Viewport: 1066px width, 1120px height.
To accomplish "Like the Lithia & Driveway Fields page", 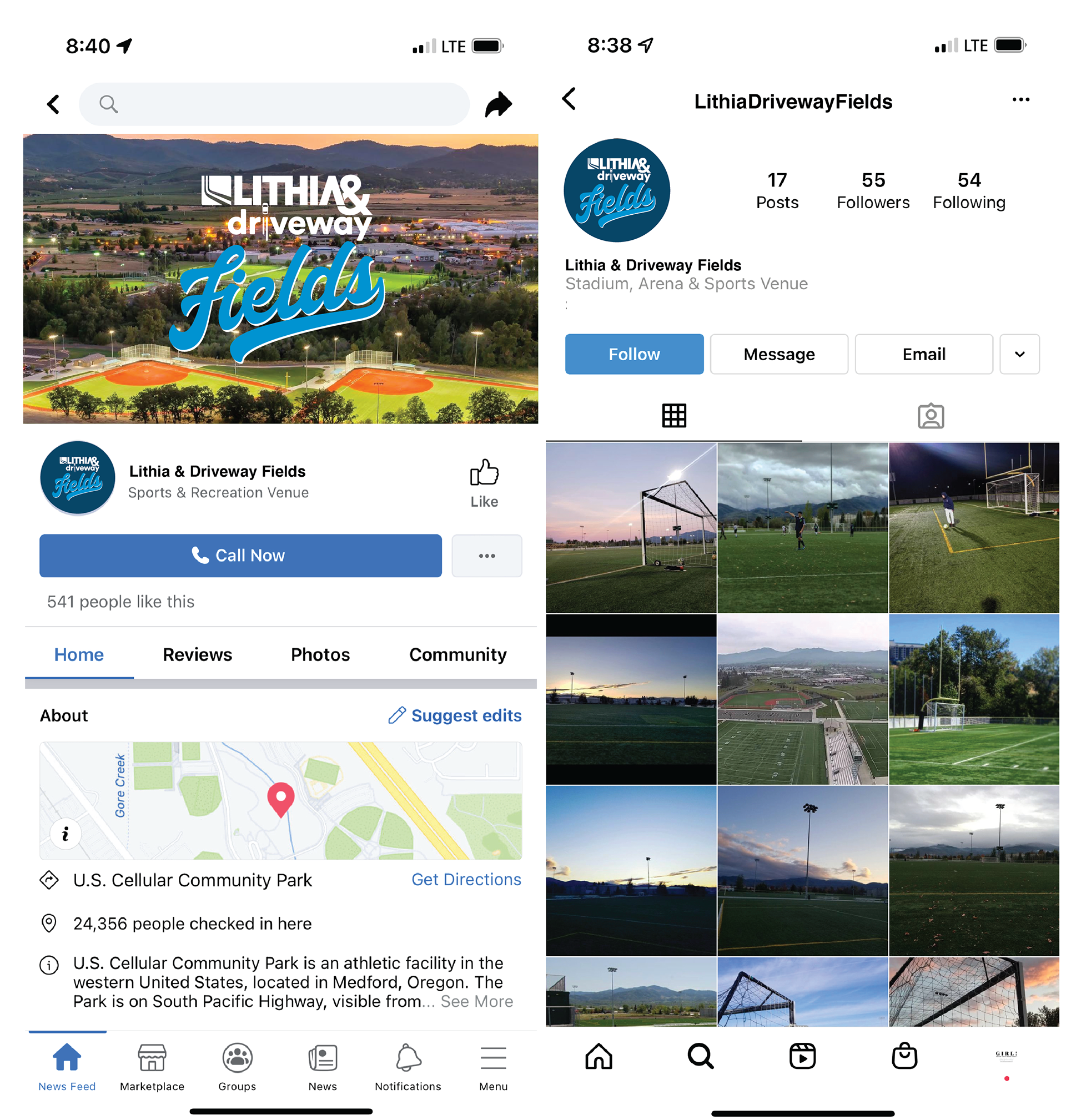I will coord(484,483).
